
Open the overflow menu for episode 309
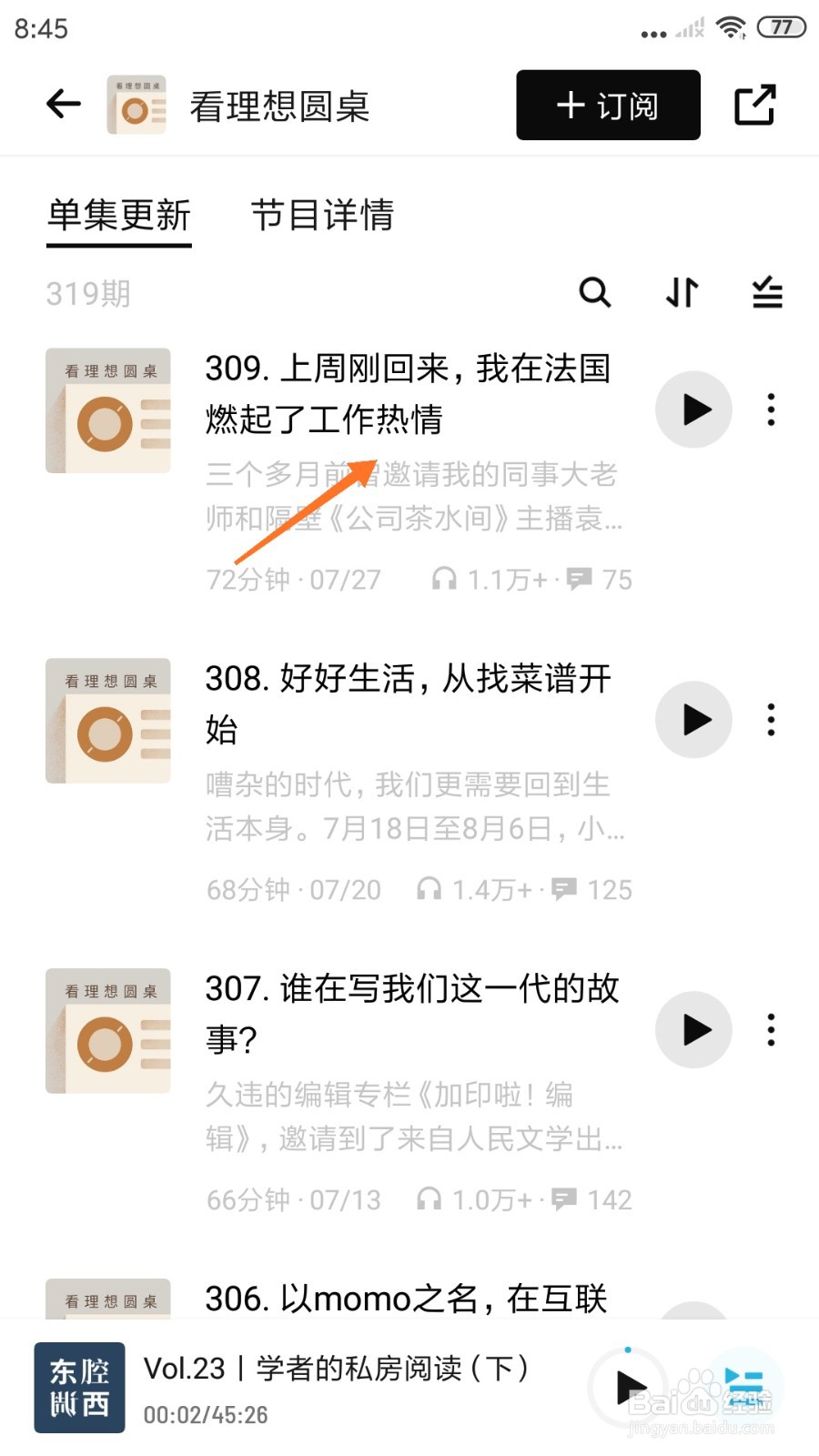(771, 410)
